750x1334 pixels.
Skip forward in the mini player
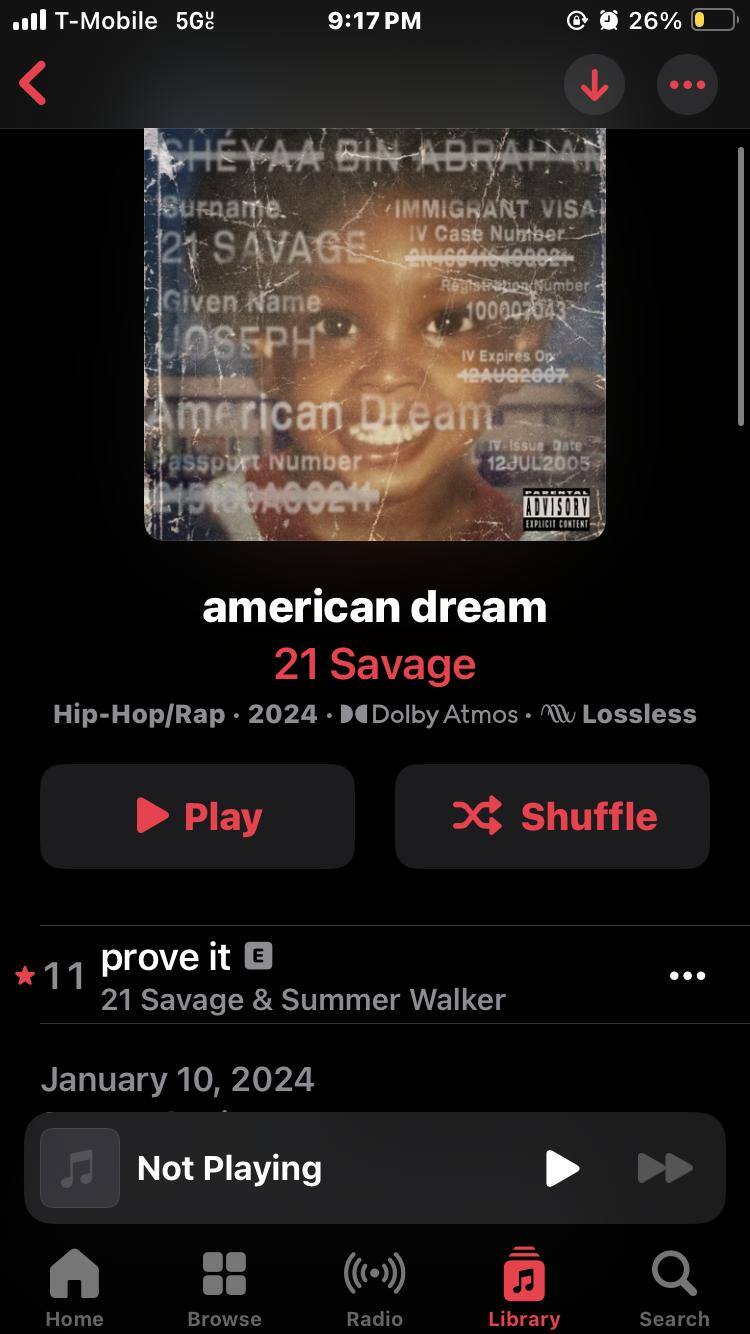(x=665, y=1168)
